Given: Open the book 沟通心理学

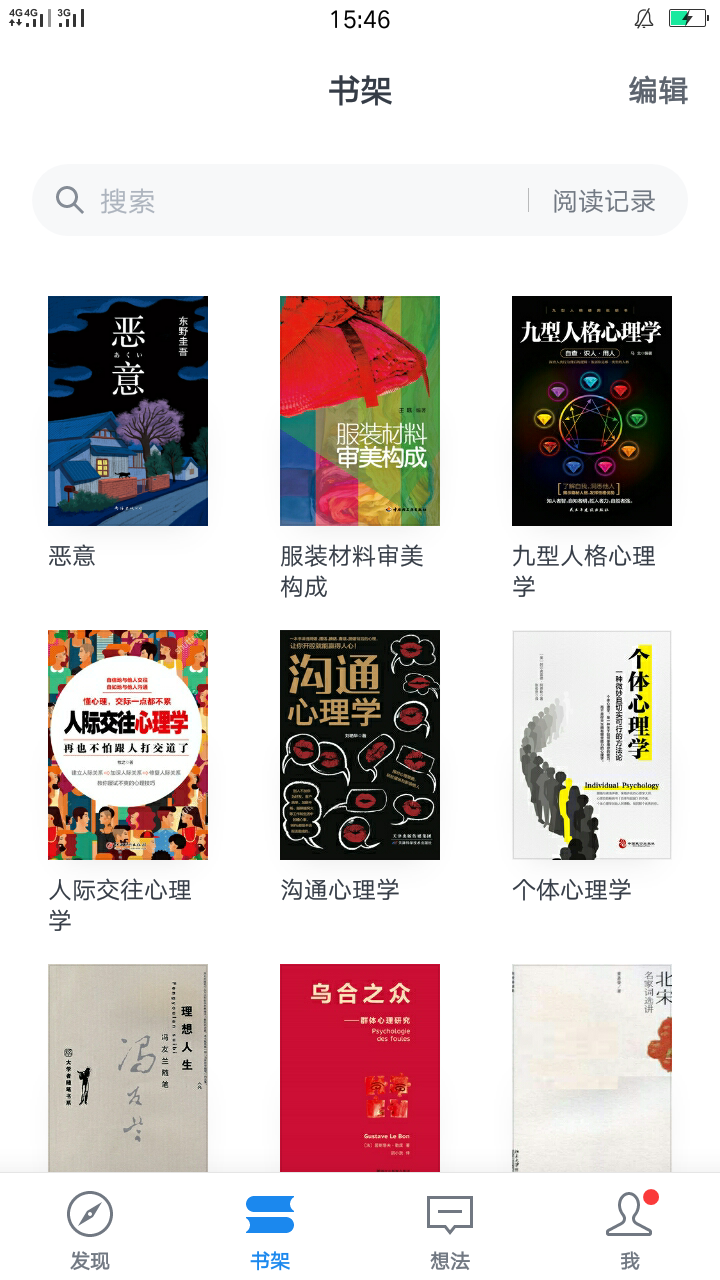Looking at the screenshot, I should 360,745.
